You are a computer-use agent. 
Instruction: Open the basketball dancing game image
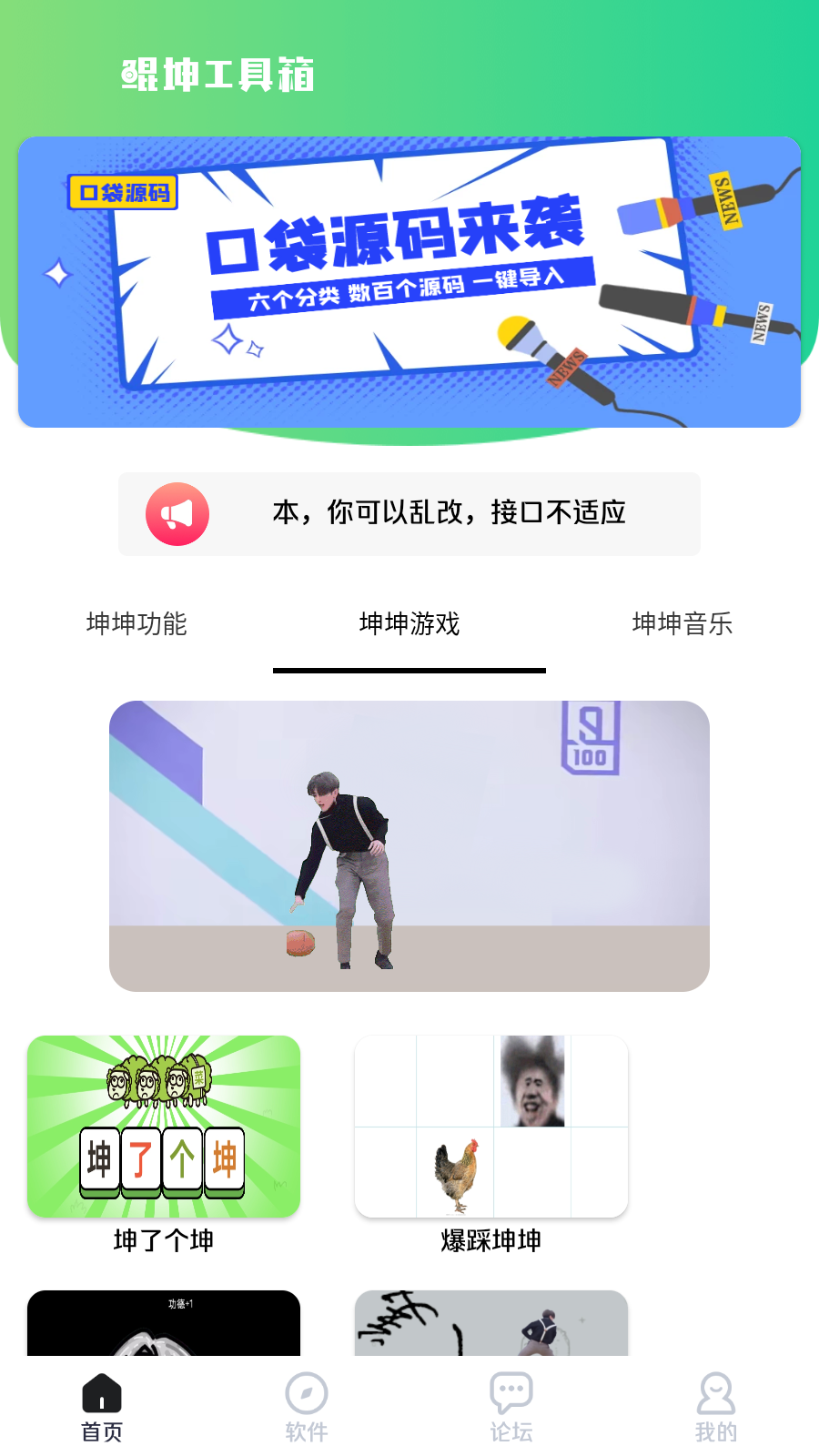point(409,846)
